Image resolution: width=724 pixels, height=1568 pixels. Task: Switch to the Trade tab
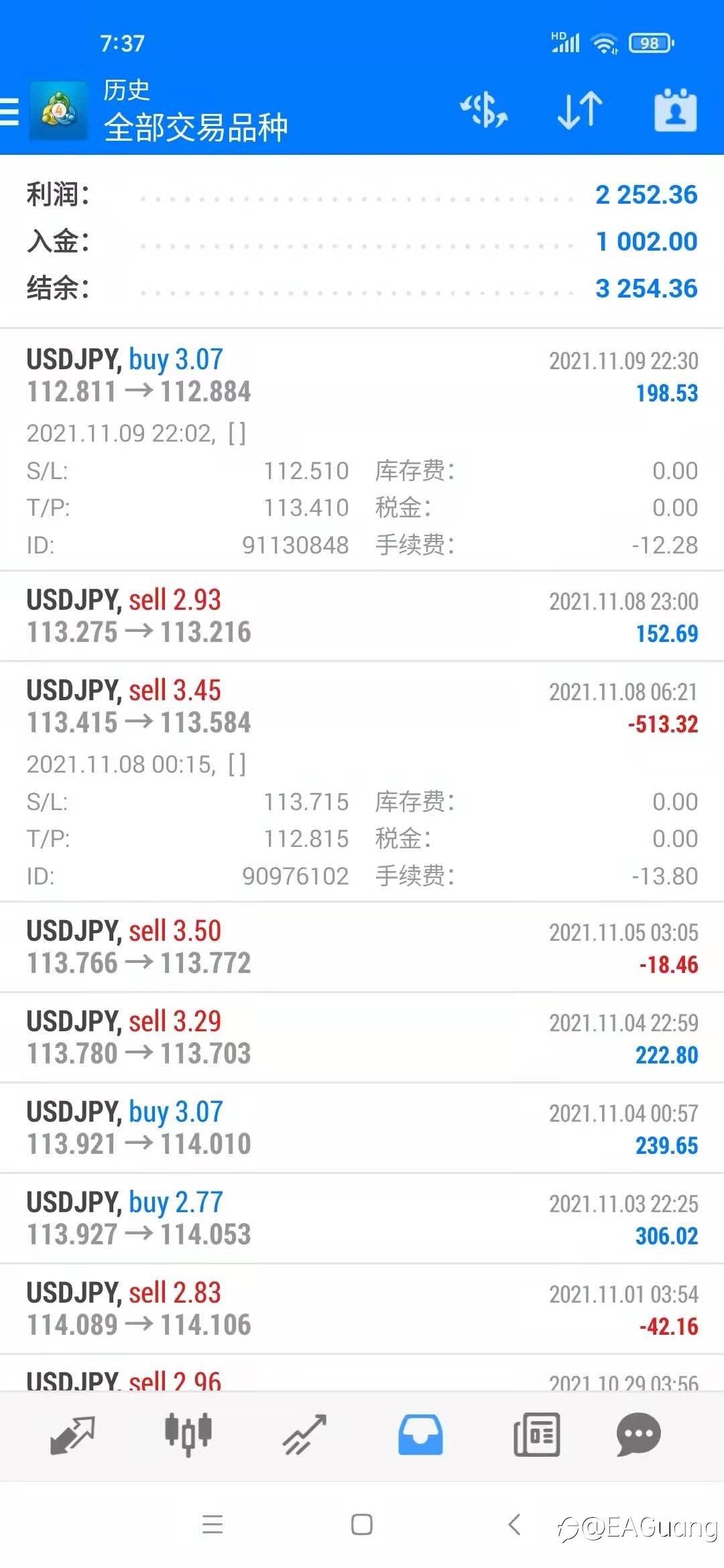(x=304, y=1435)
